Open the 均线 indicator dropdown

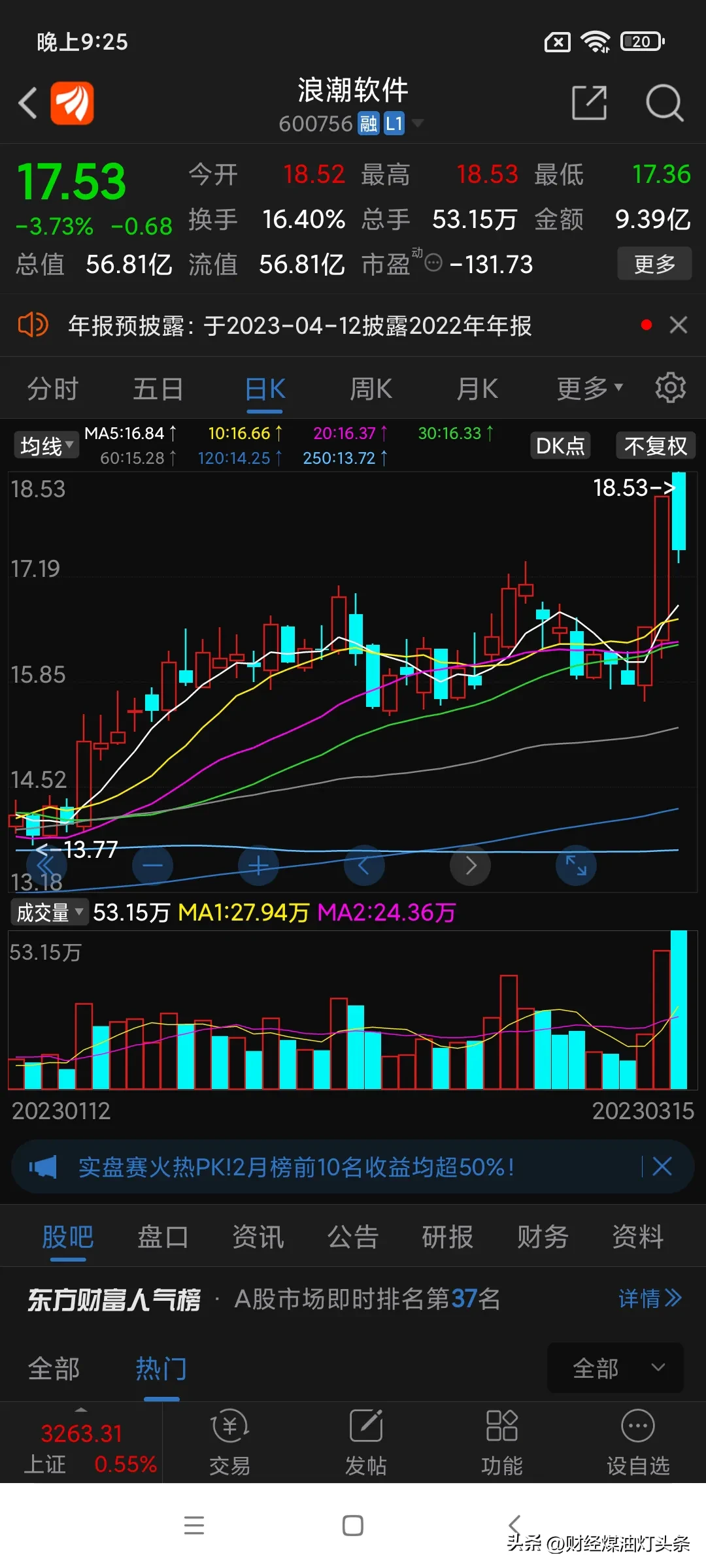pos(46,446)
